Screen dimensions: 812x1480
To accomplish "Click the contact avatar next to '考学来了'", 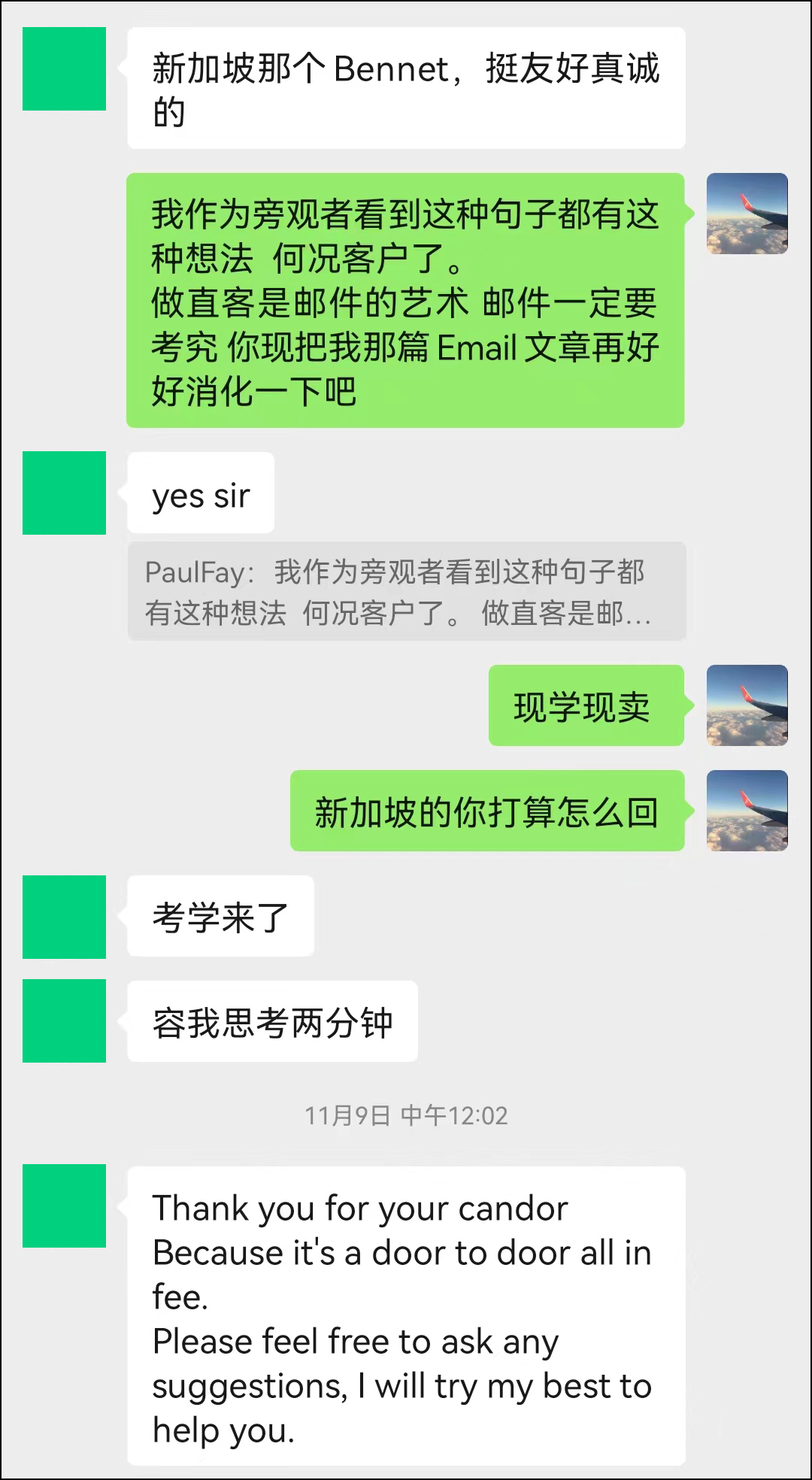I will coord(63,917).
